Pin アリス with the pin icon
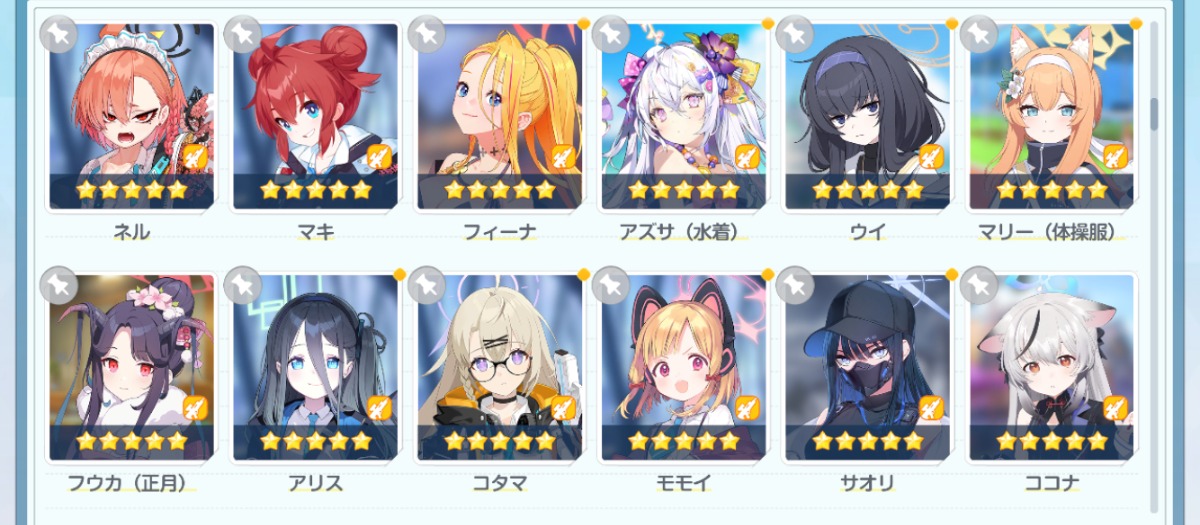The height and width of the screenshot is (525, 1200). pos(242,286)
